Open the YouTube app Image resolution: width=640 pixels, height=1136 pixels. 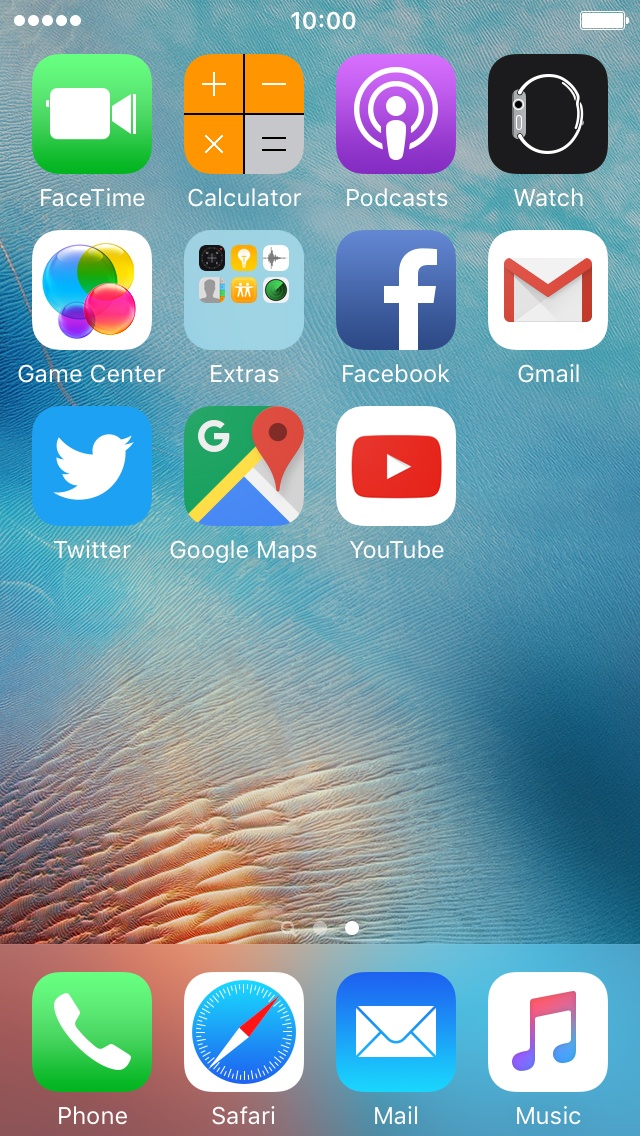[396, 466]
